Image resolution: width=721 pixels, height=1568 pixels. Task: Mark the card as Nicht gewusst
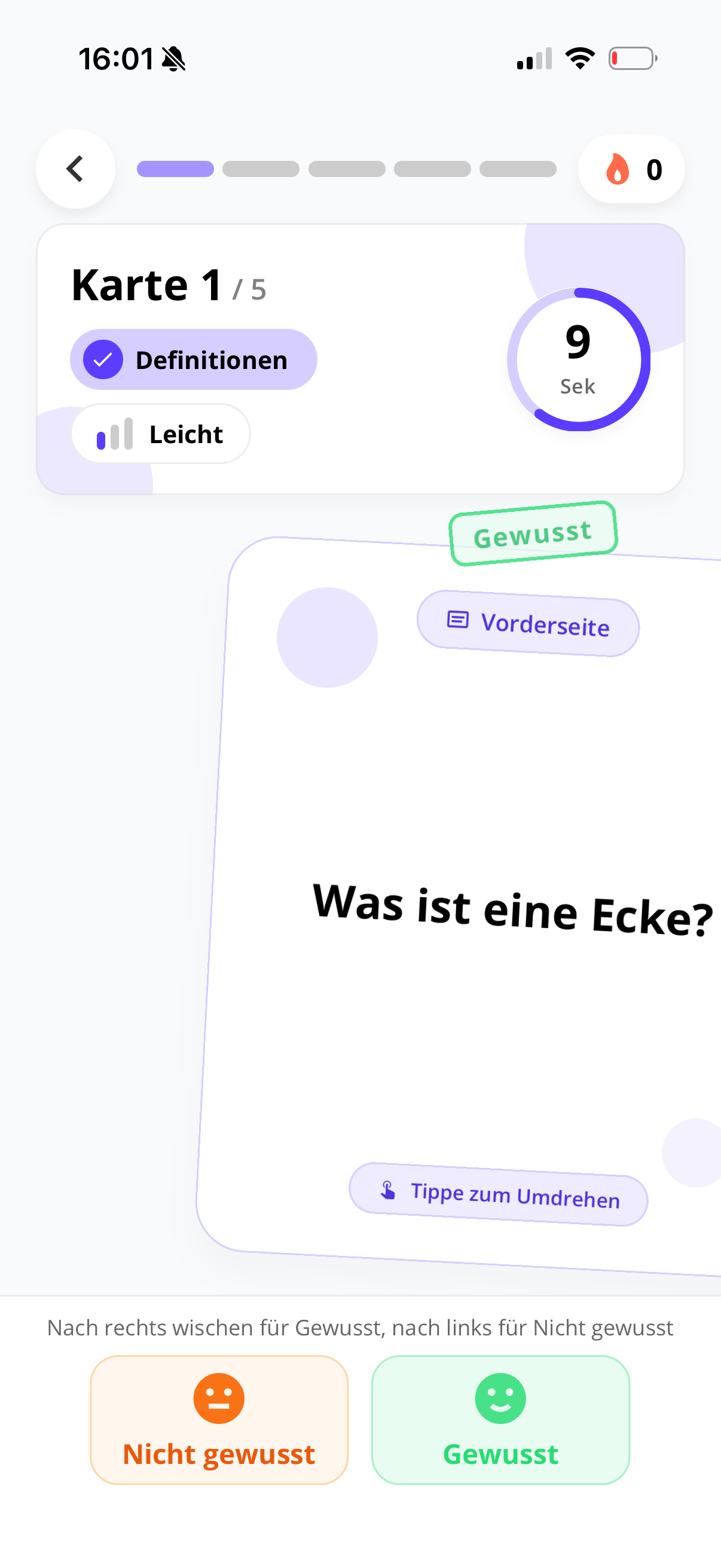pyautogui.click(x=219, y=1420)
